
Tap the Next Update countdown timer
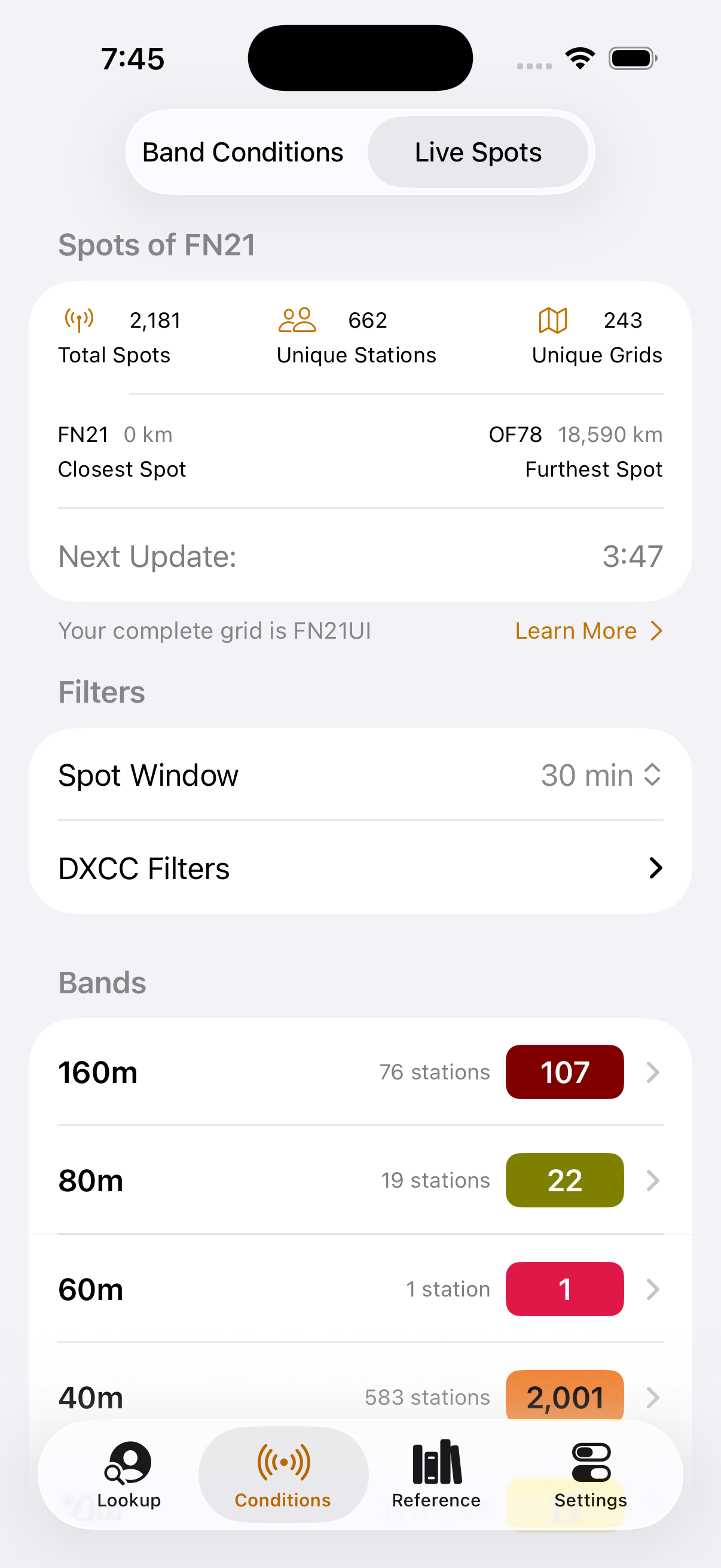point(633,555)
